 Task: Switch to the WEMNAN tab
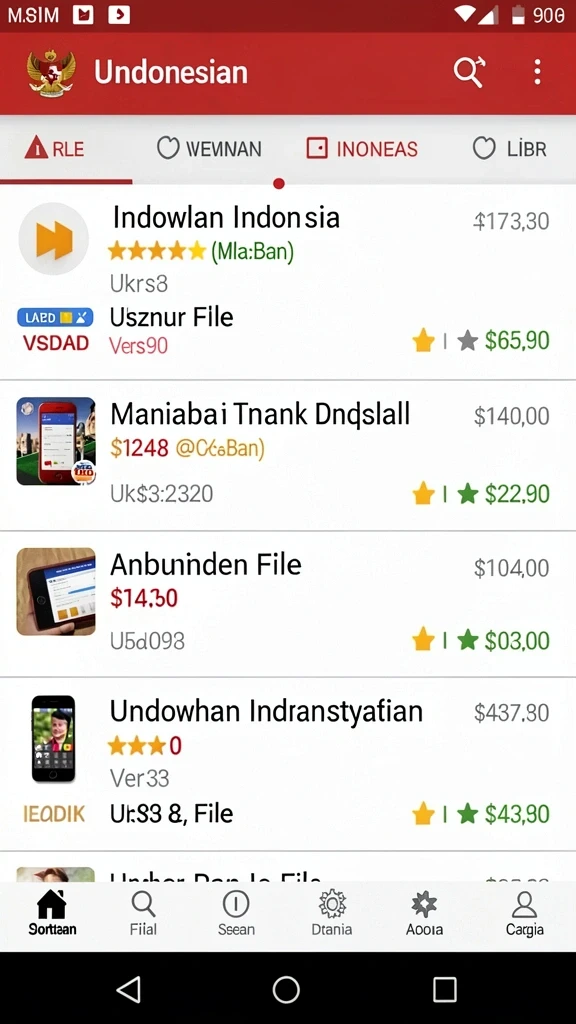(209, 149)
